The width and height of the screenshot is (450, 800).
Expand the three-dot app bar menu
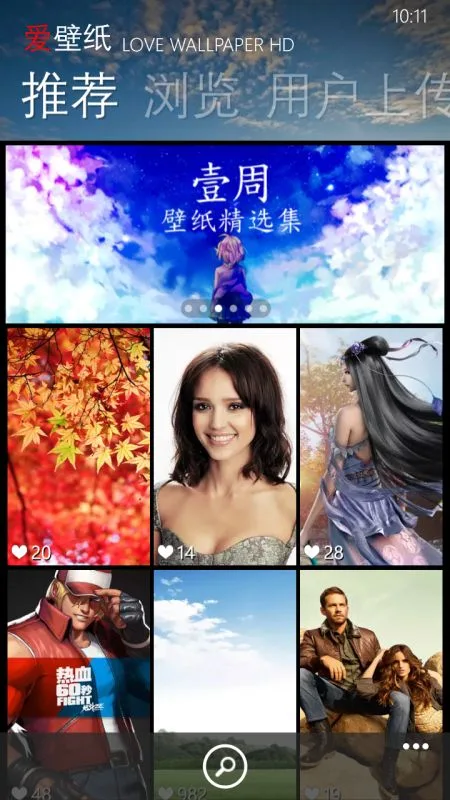pos(415,746)
